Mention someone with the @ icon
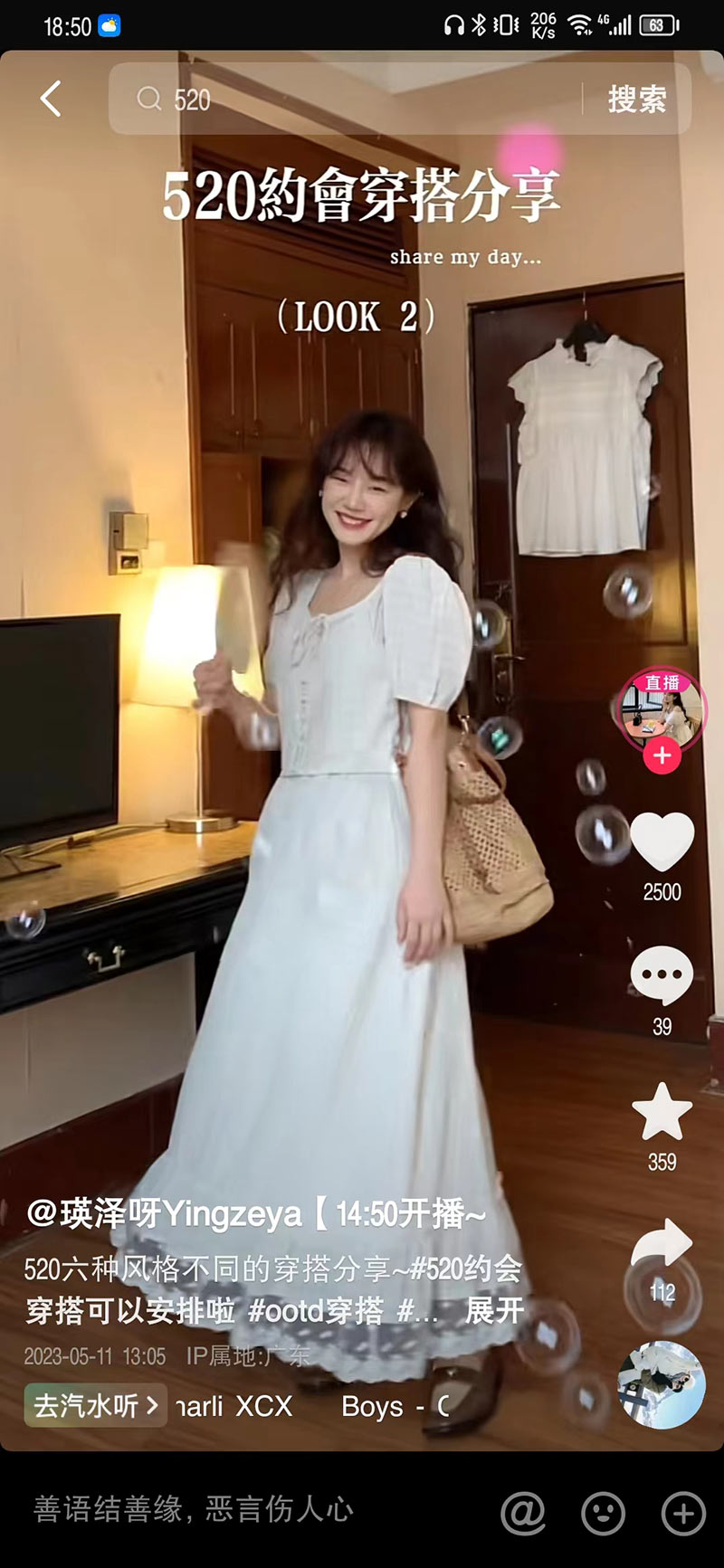The image size is (724, 1568). [523, 1512]
